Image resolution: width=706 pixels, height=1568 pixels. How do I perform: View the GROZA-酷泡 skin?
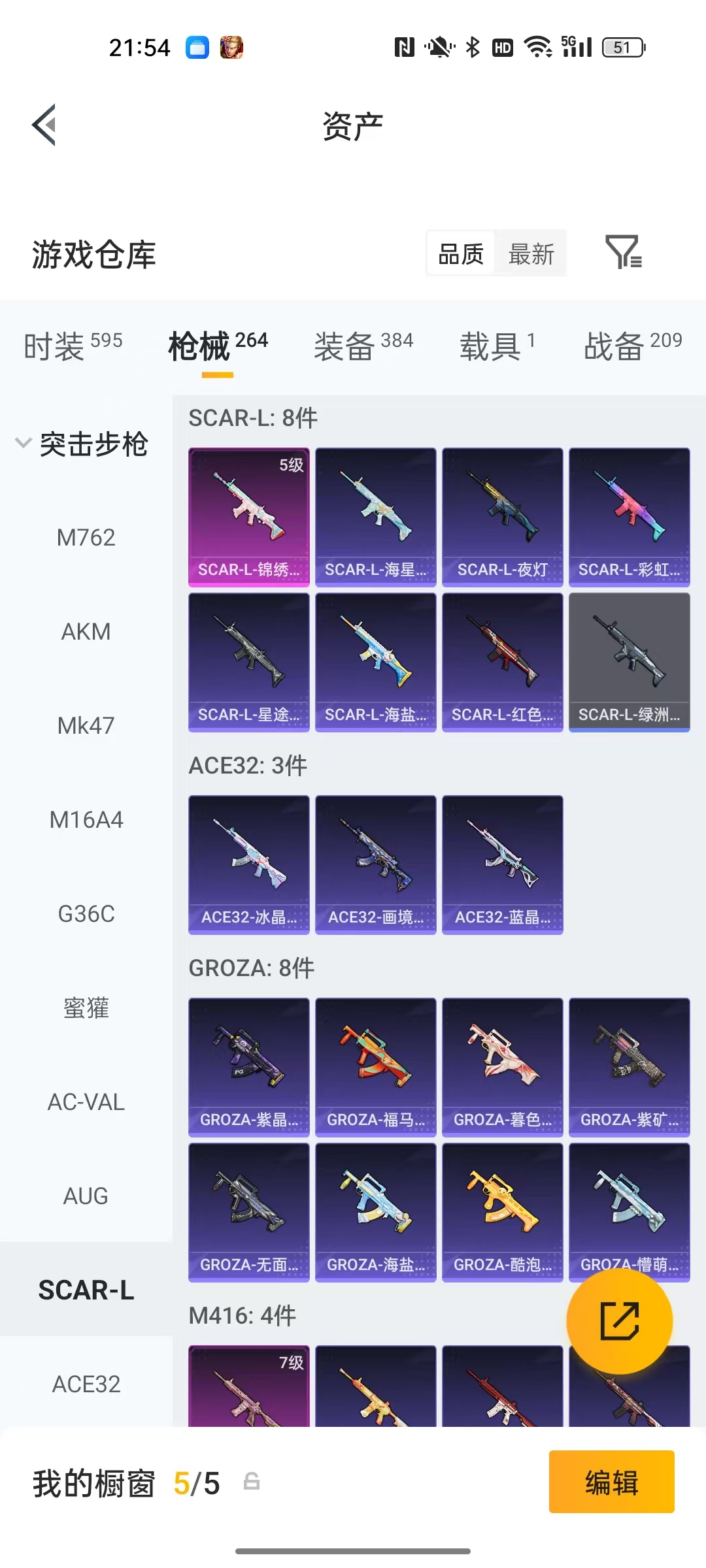[x=503, y=1212]
